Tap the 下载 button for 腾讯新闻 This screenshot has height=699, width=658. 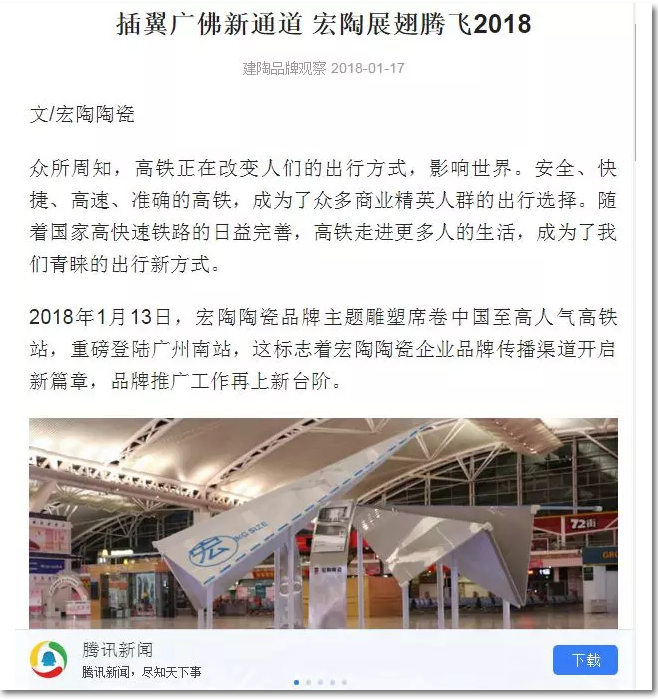585,660
